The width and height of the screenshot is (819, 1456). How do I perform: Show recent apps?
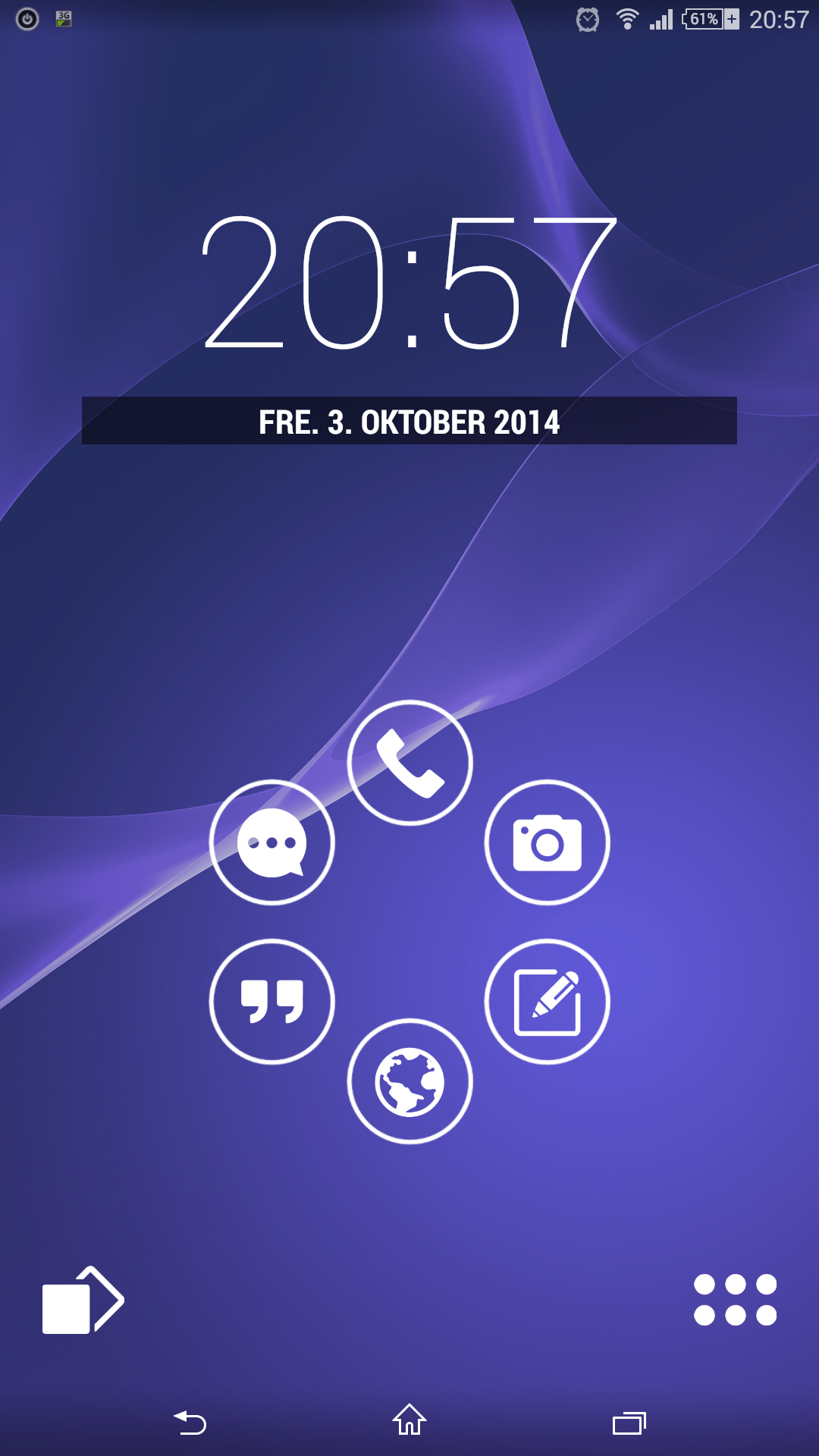coord(629,1423)
